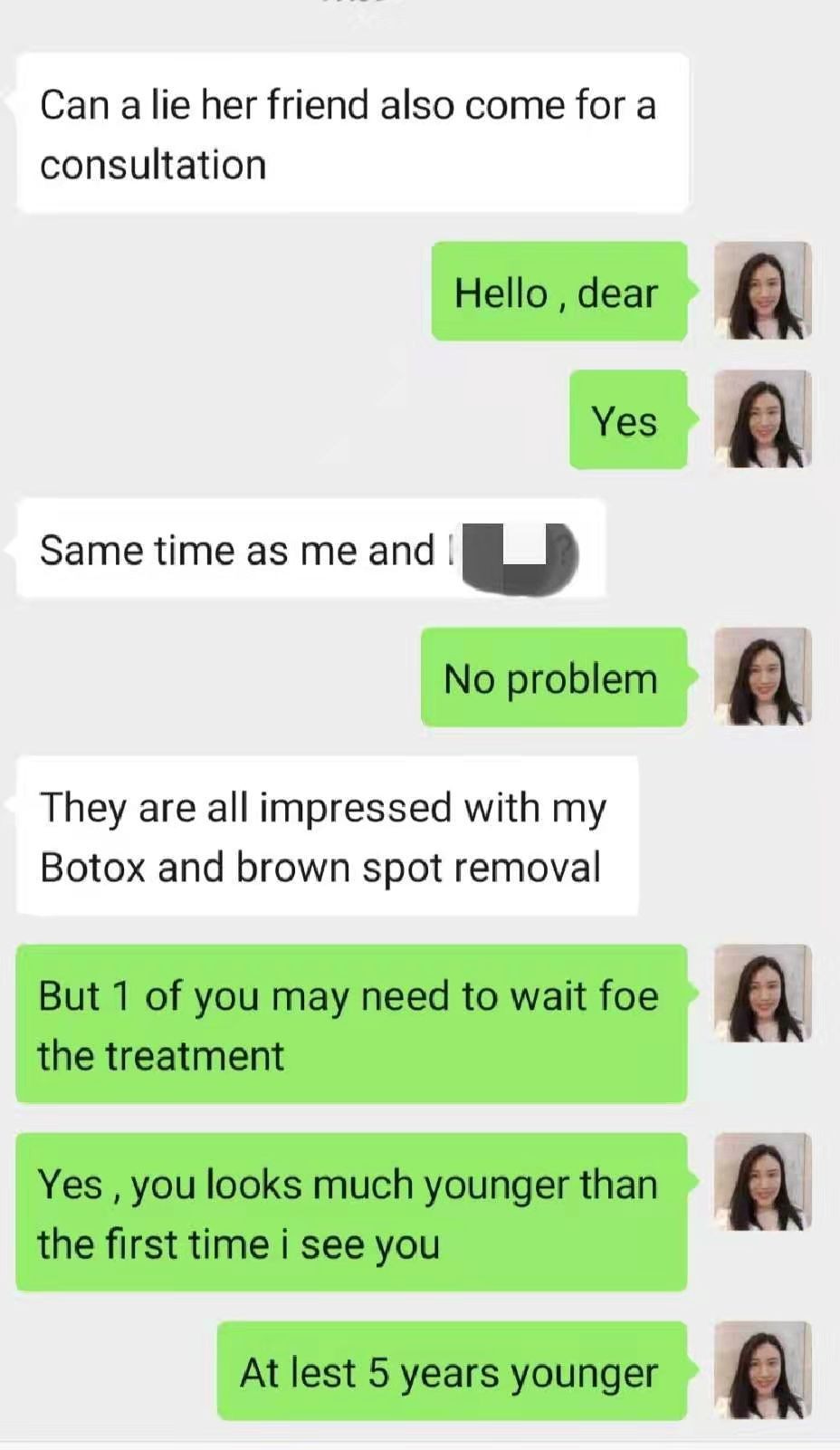Tap avatar beside "you looks much younger" message
The width and height of the screenshot is (840, 1450).
click(x=762, y=1182)
